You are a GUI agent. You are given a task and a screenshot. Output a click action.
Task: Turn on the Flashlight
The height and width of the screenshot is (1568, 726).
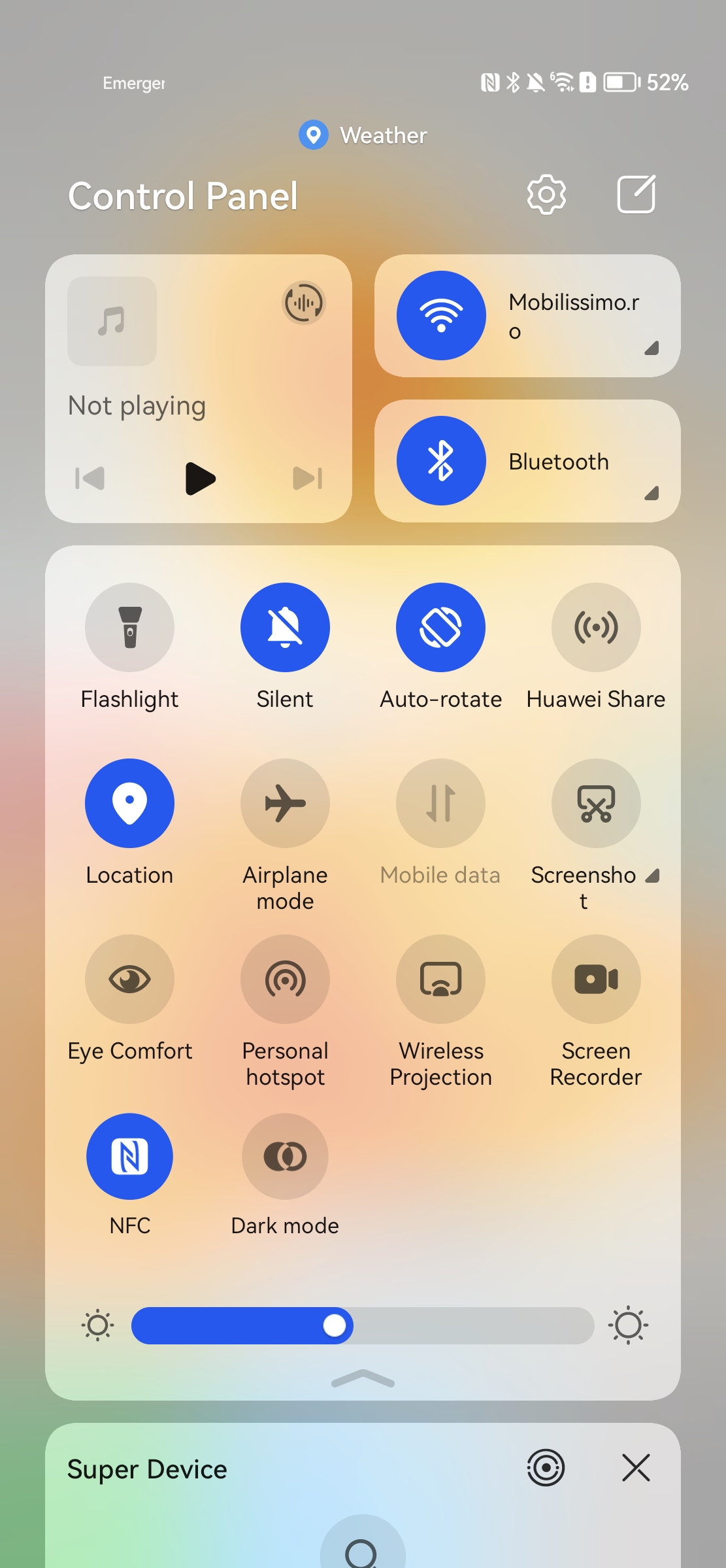point(129,627)
